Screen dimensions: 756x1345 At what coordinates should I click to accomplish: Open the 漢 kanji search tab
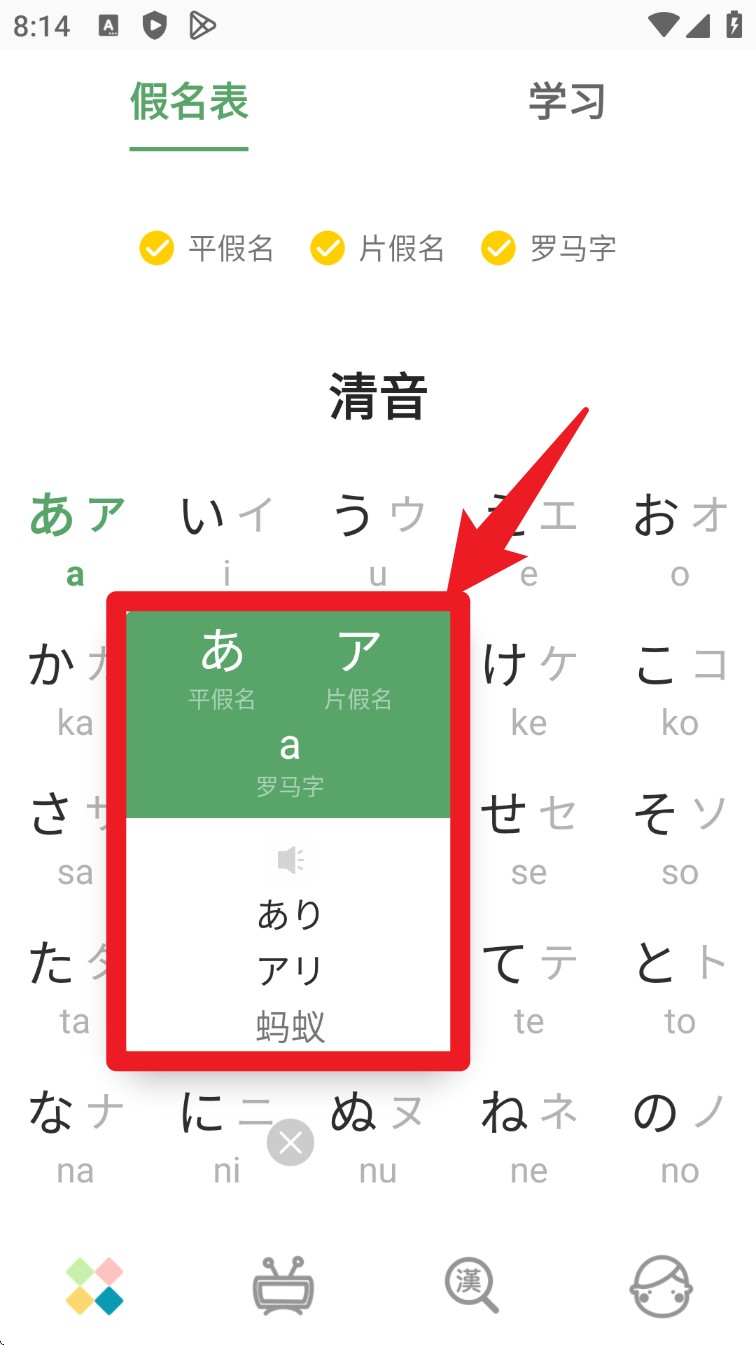coord(471,1286)
